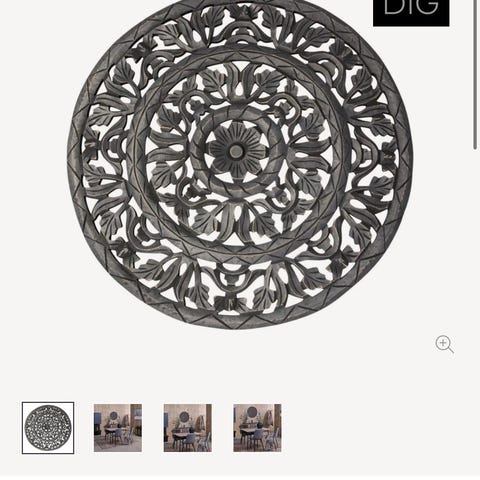
Task: Show the fourth thumbnail room photo
Action: click(x=257, y=428)
